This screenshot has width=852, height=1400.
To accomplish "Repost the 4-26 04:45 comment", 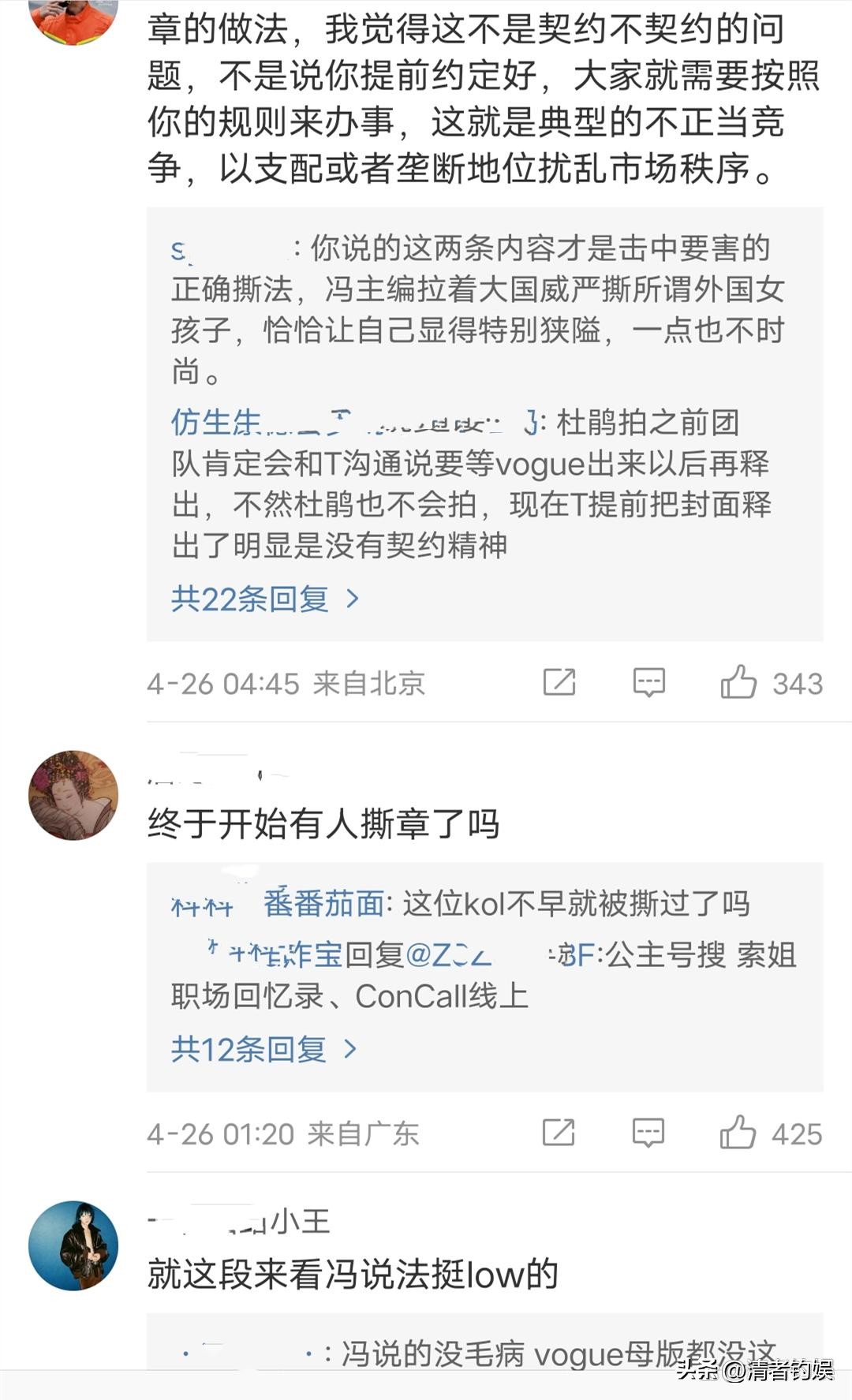I will coord(559,682).
